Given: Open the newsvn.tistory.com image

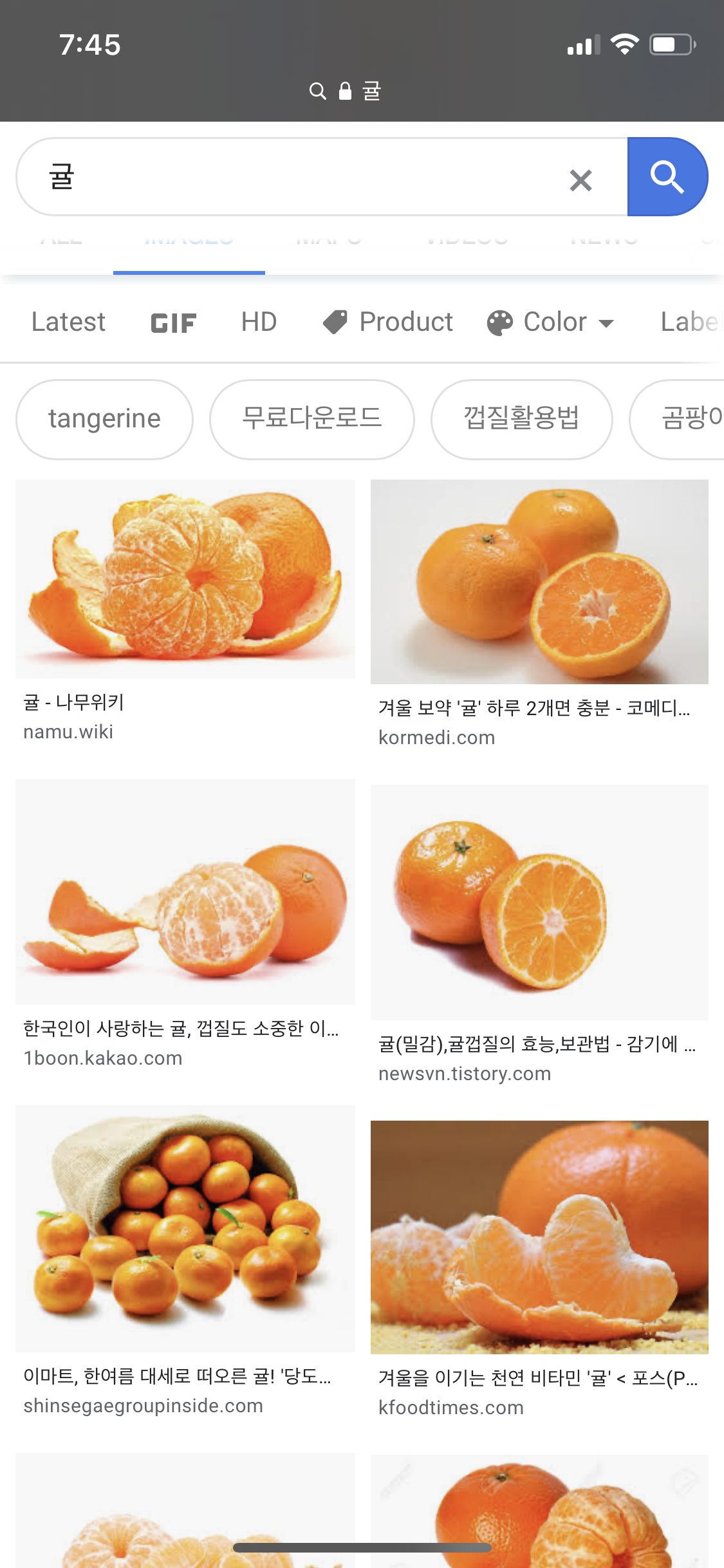Looking at the screenshot, I should pyautogui.click(x=539, y=901).
